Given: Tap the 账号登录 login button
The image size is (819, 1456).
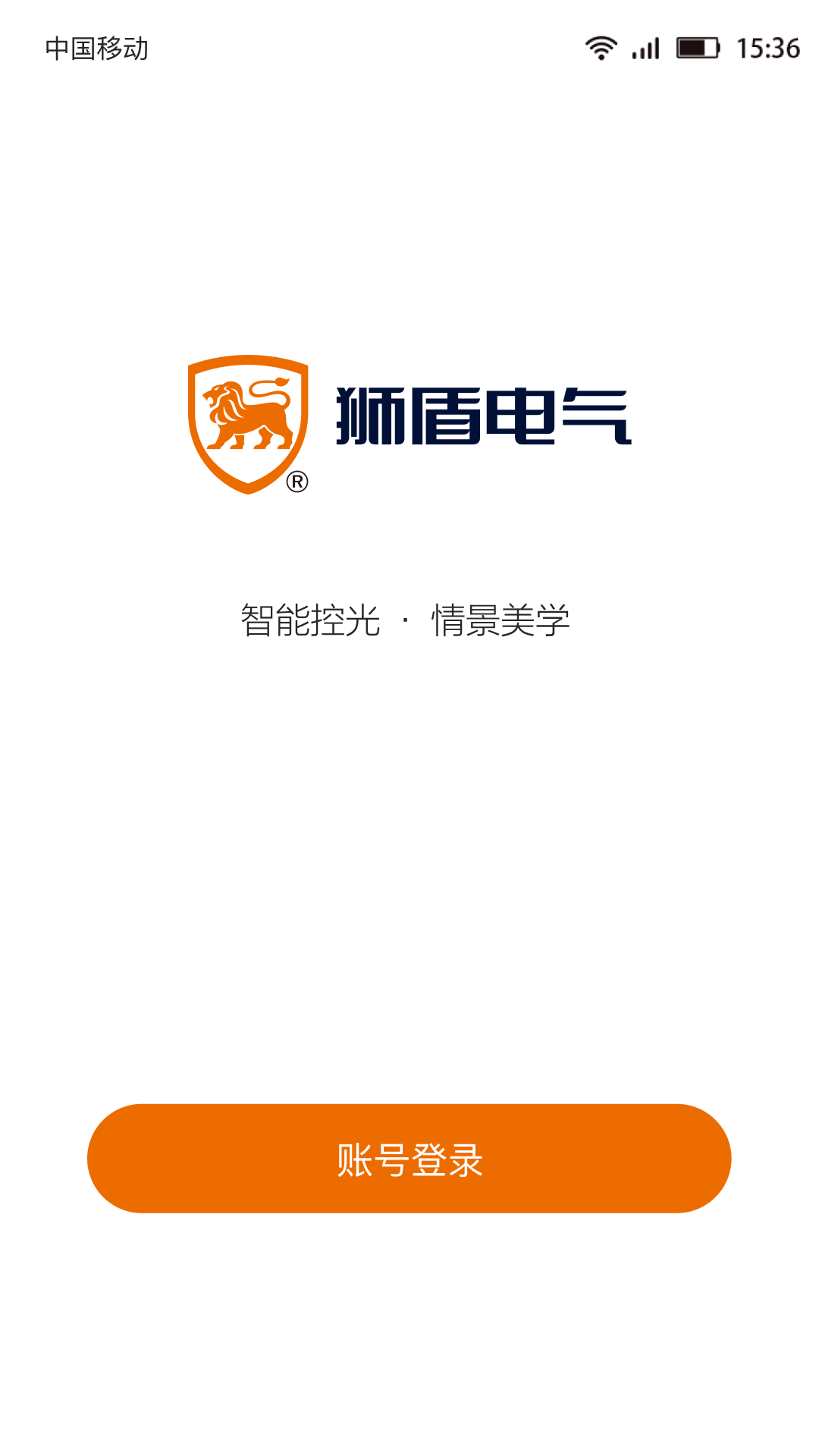Looking at the screenshot, I should coord(409,1158).
